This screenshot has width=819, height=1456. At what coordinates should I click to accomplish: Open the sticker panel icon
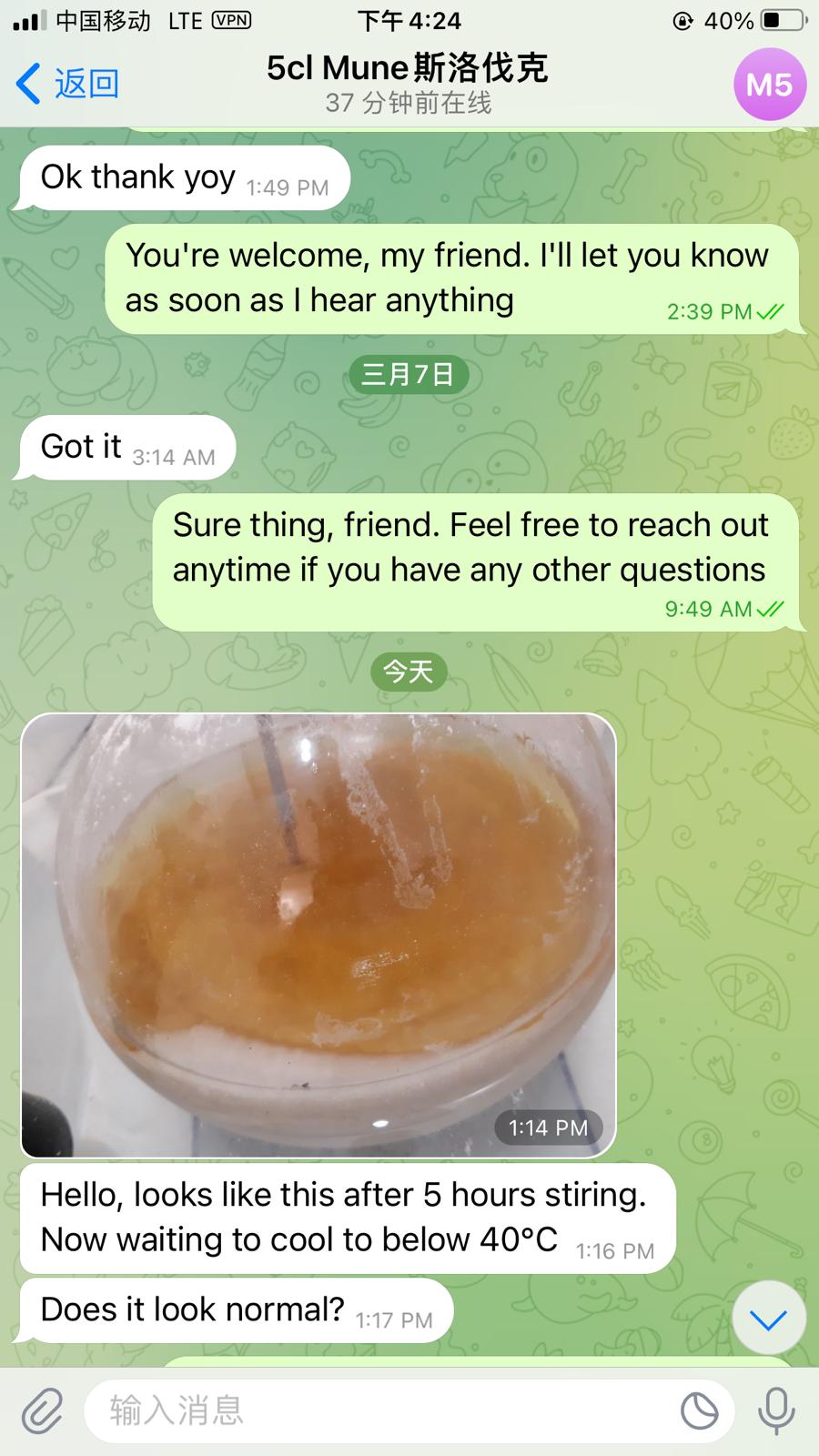point(699,1410)
